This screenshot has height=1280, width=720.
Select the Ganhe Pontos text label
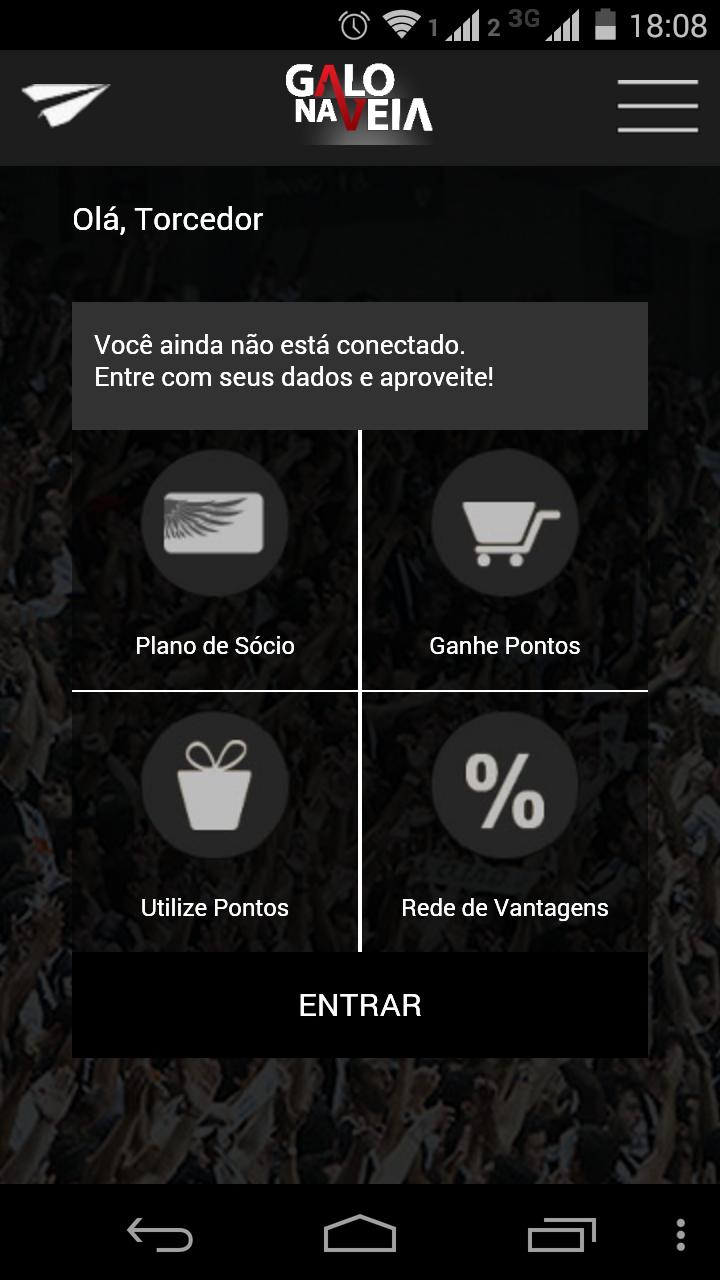[505, 646]
